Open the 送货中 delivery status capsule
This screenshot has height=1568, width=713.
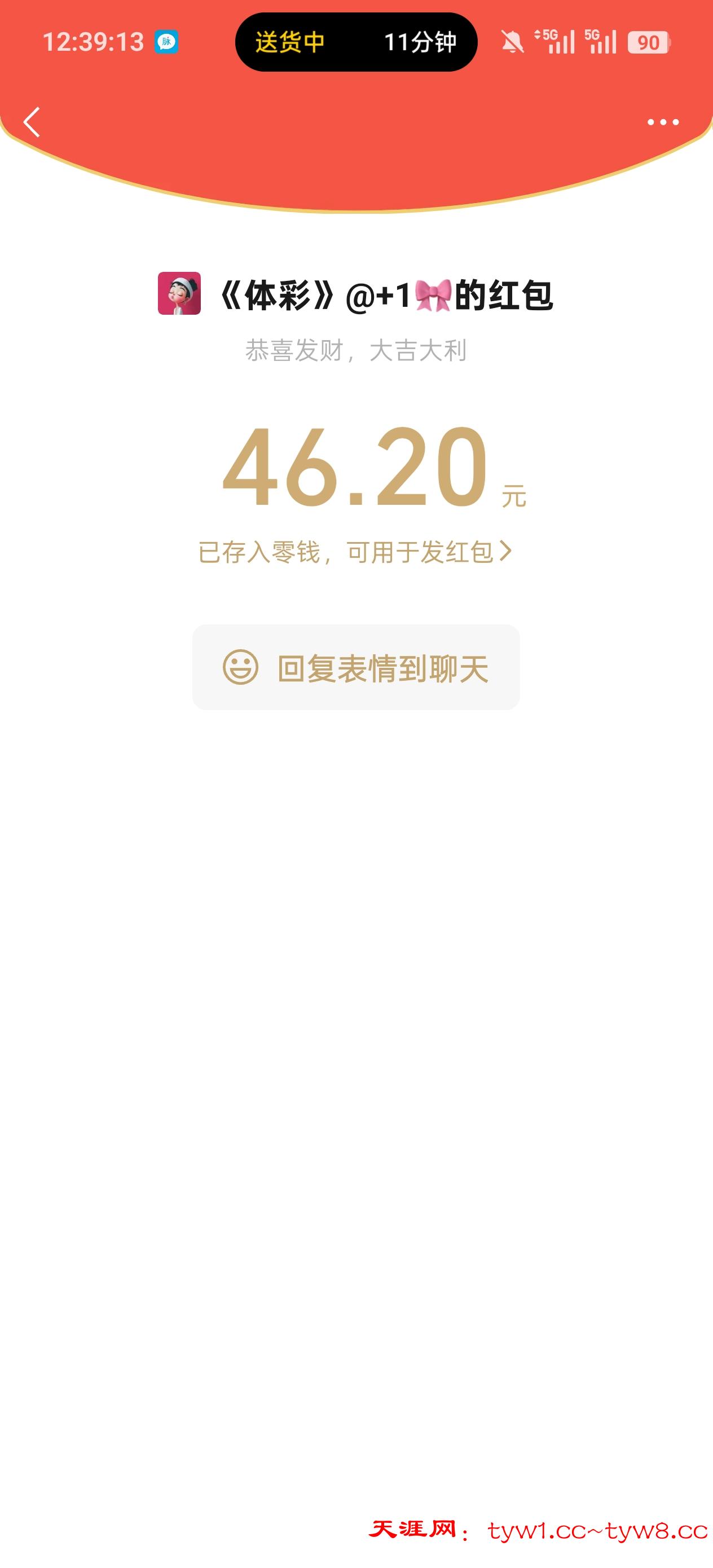356,42
